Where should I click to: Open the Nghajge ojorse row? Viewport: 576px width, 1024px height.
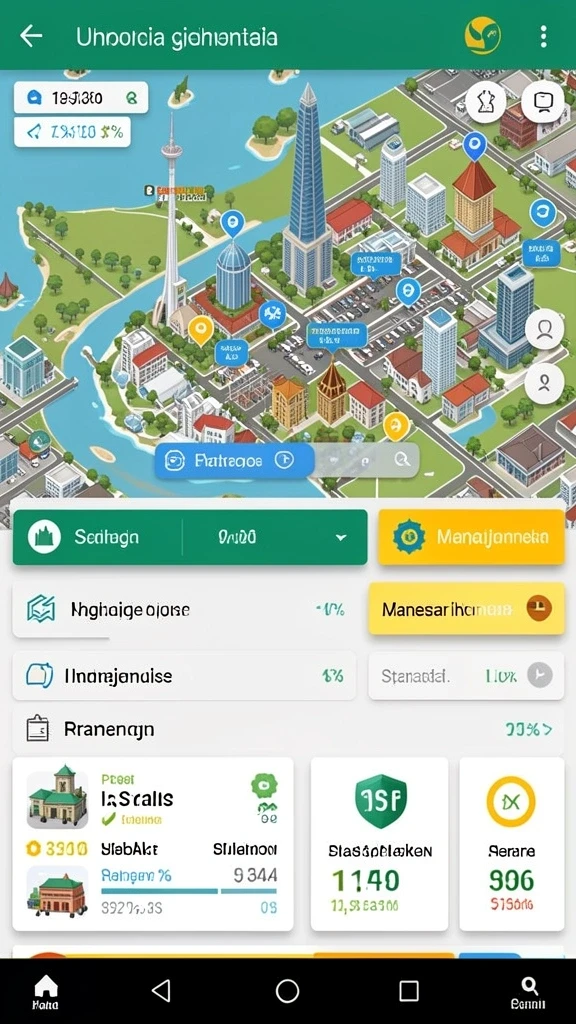184,610
